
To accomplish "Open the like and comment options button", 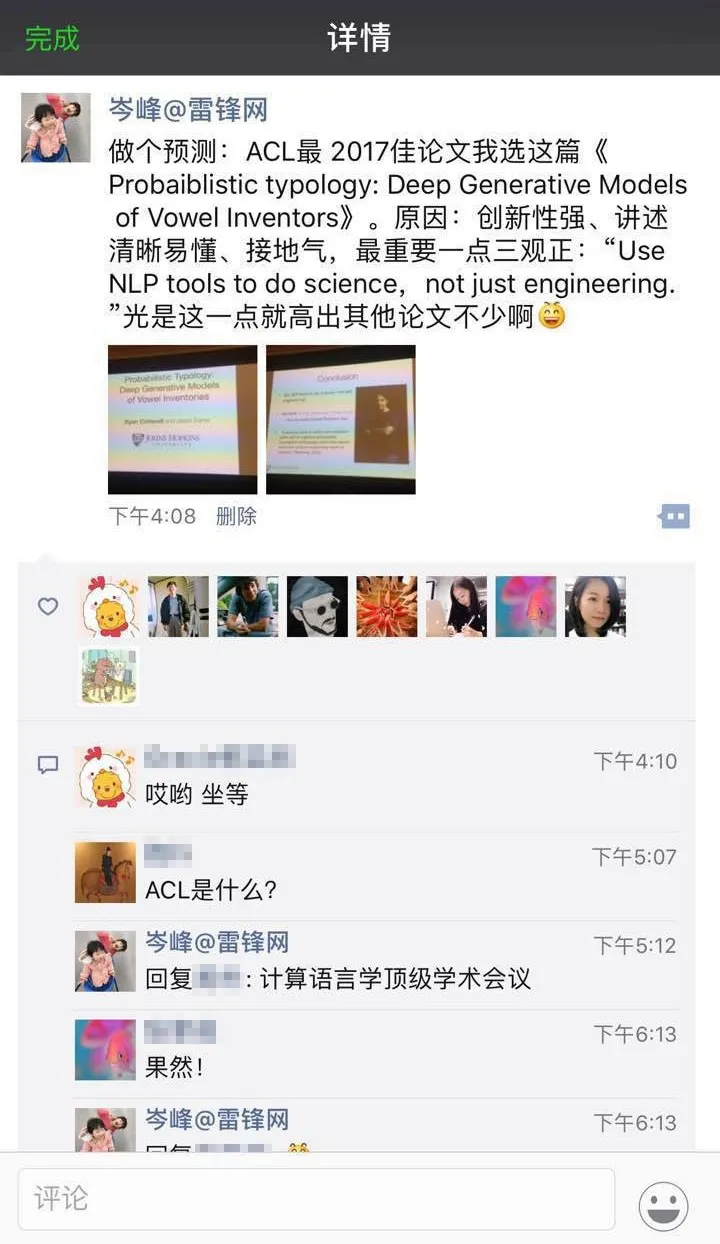I will tap(675, 516).
